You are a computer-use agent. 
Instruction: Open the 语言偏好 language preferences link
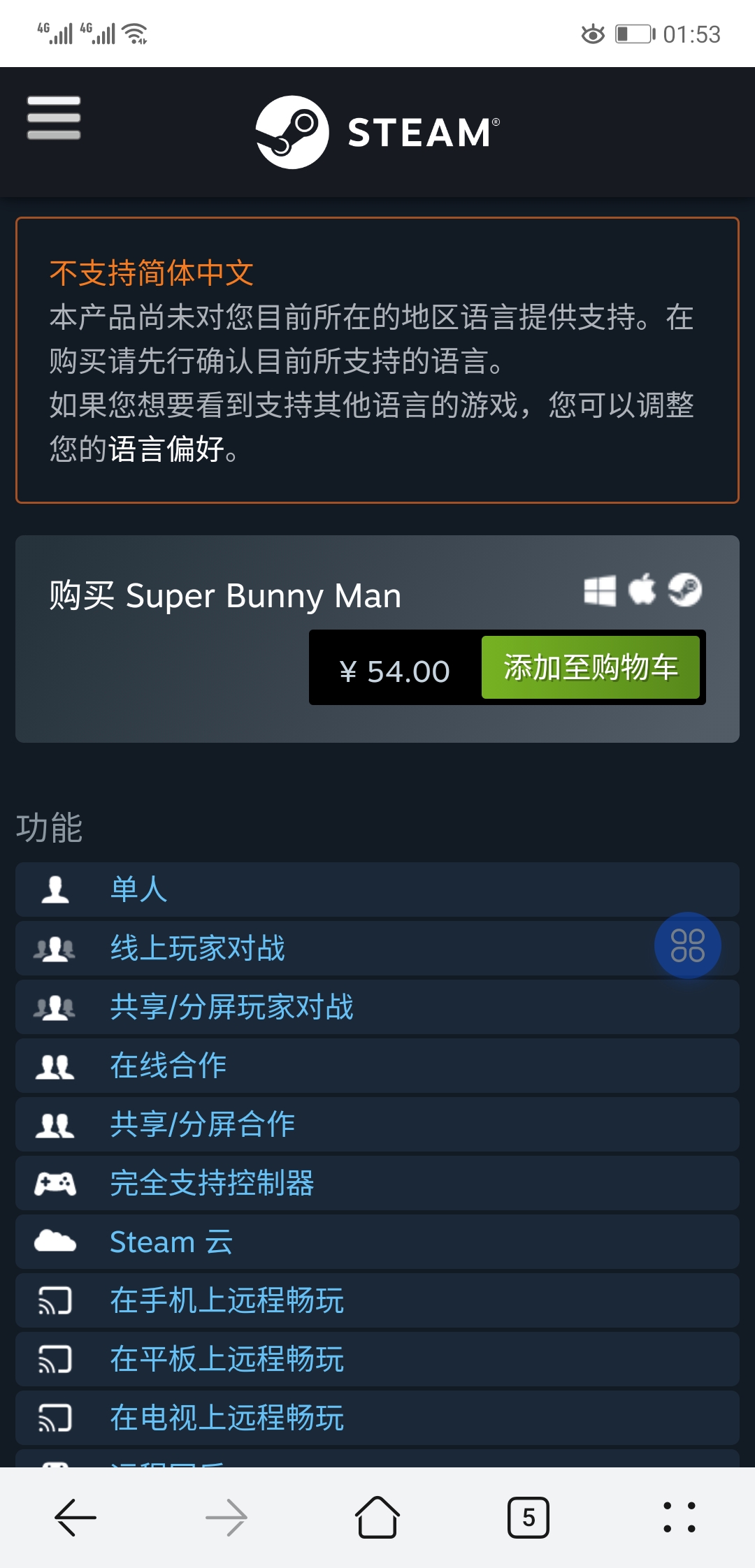166,449
